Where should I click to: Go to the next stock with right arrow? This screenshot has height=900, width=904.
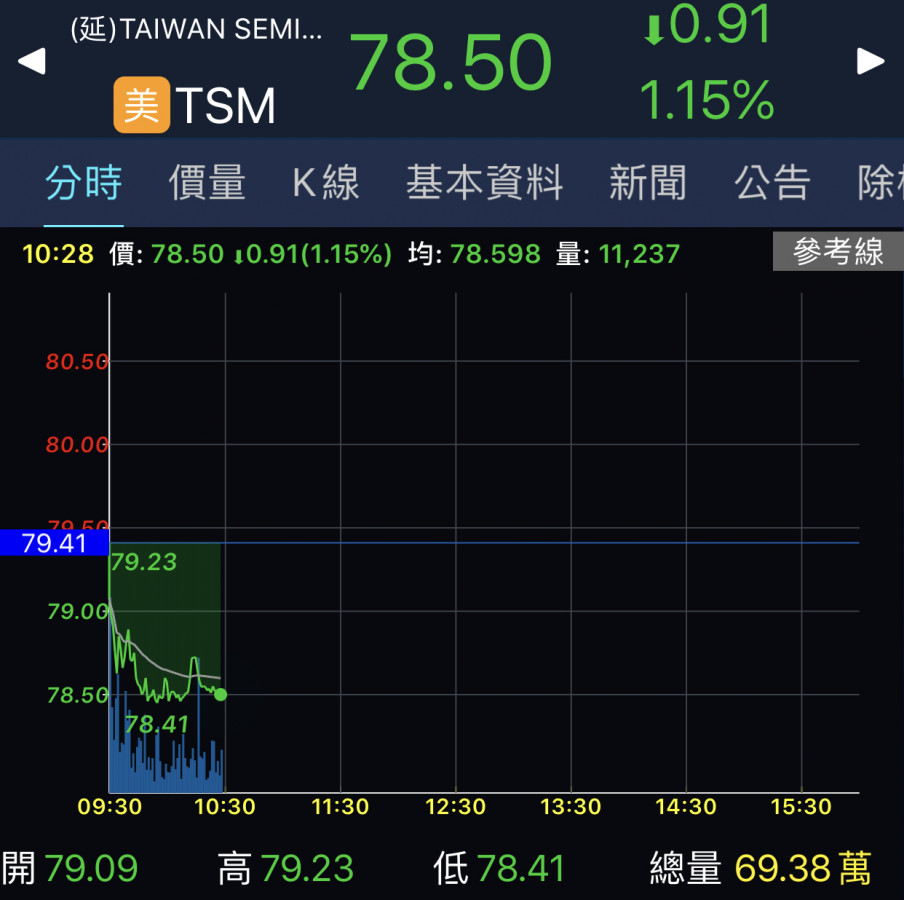[871, 62]
